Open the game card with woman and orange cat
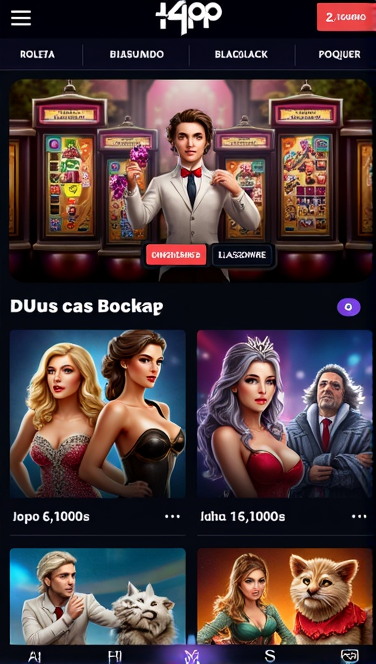The width and height of the screenshot is (376, 664). 285,597
